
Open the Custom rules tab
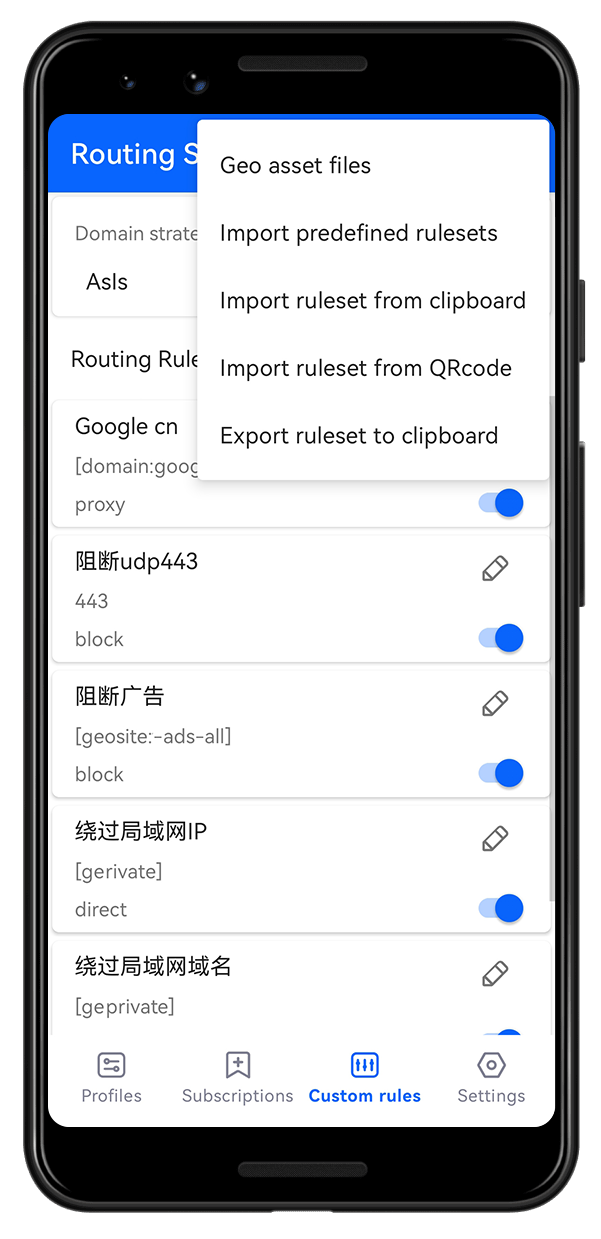click(x=364, y=1077)
